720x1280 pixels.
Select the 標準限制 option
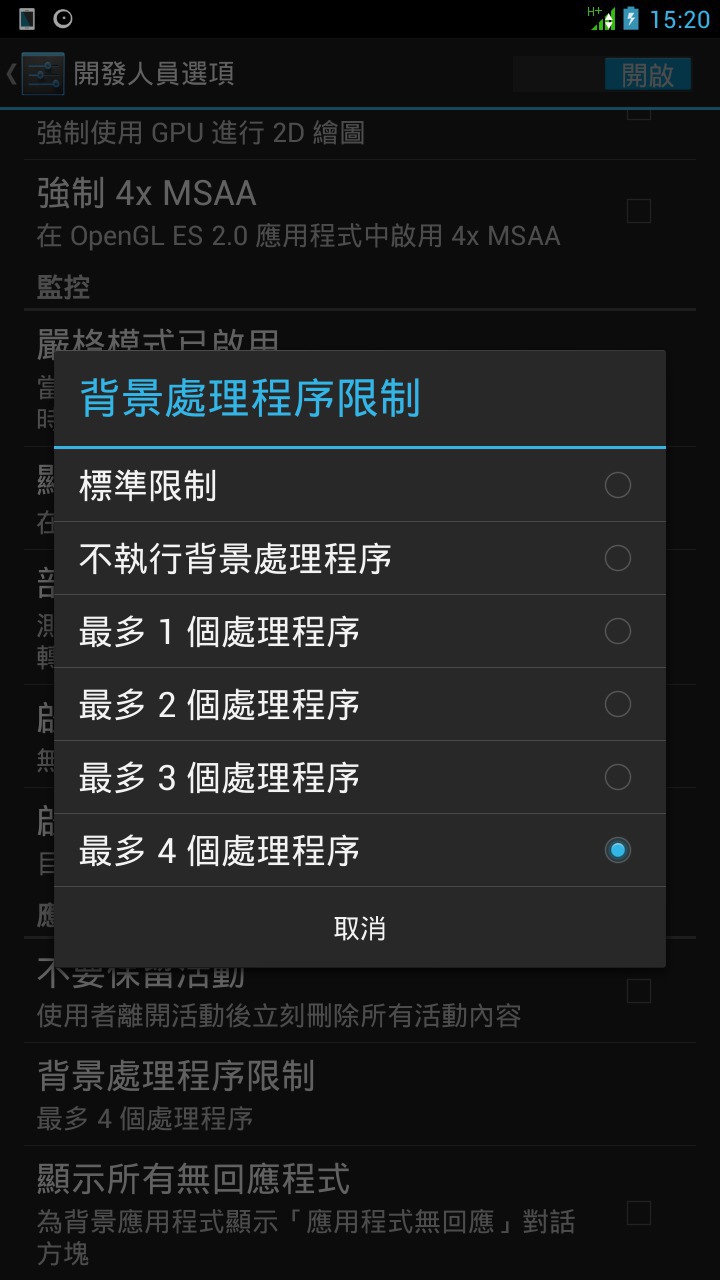pos(360,485)
